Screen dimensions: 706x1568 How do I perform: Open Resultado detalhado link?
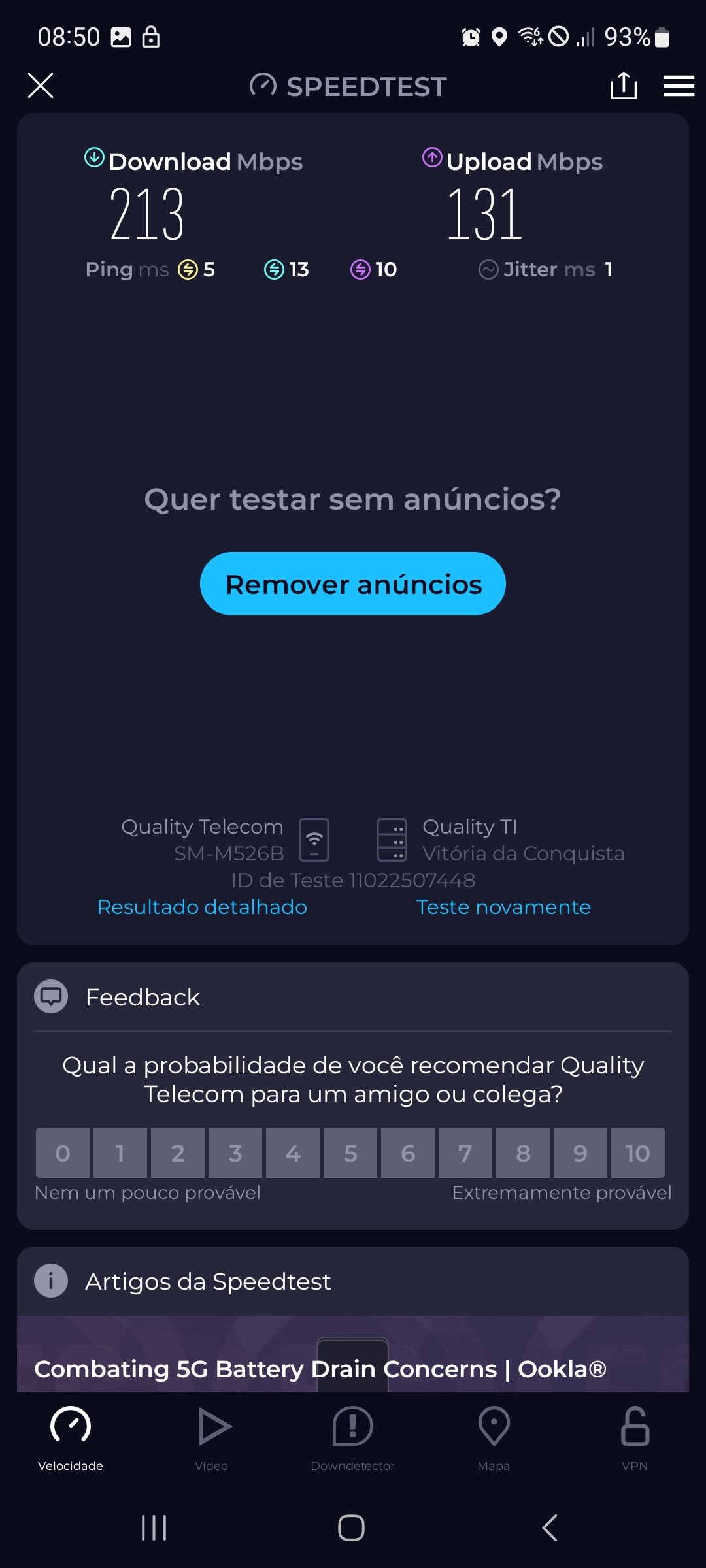[x=202, y=907]
